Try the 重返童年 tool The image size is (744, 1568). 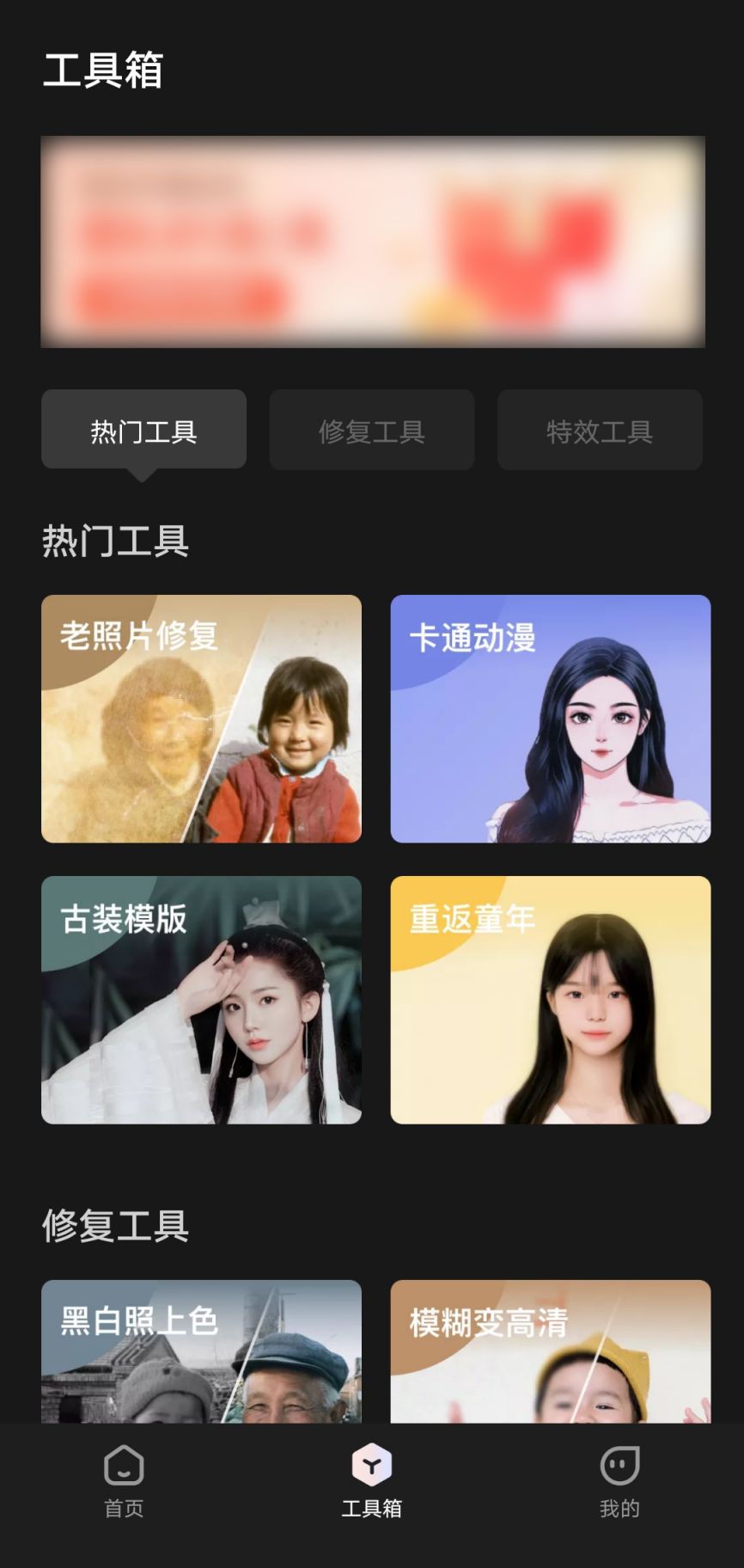[x=551, y=1000]
